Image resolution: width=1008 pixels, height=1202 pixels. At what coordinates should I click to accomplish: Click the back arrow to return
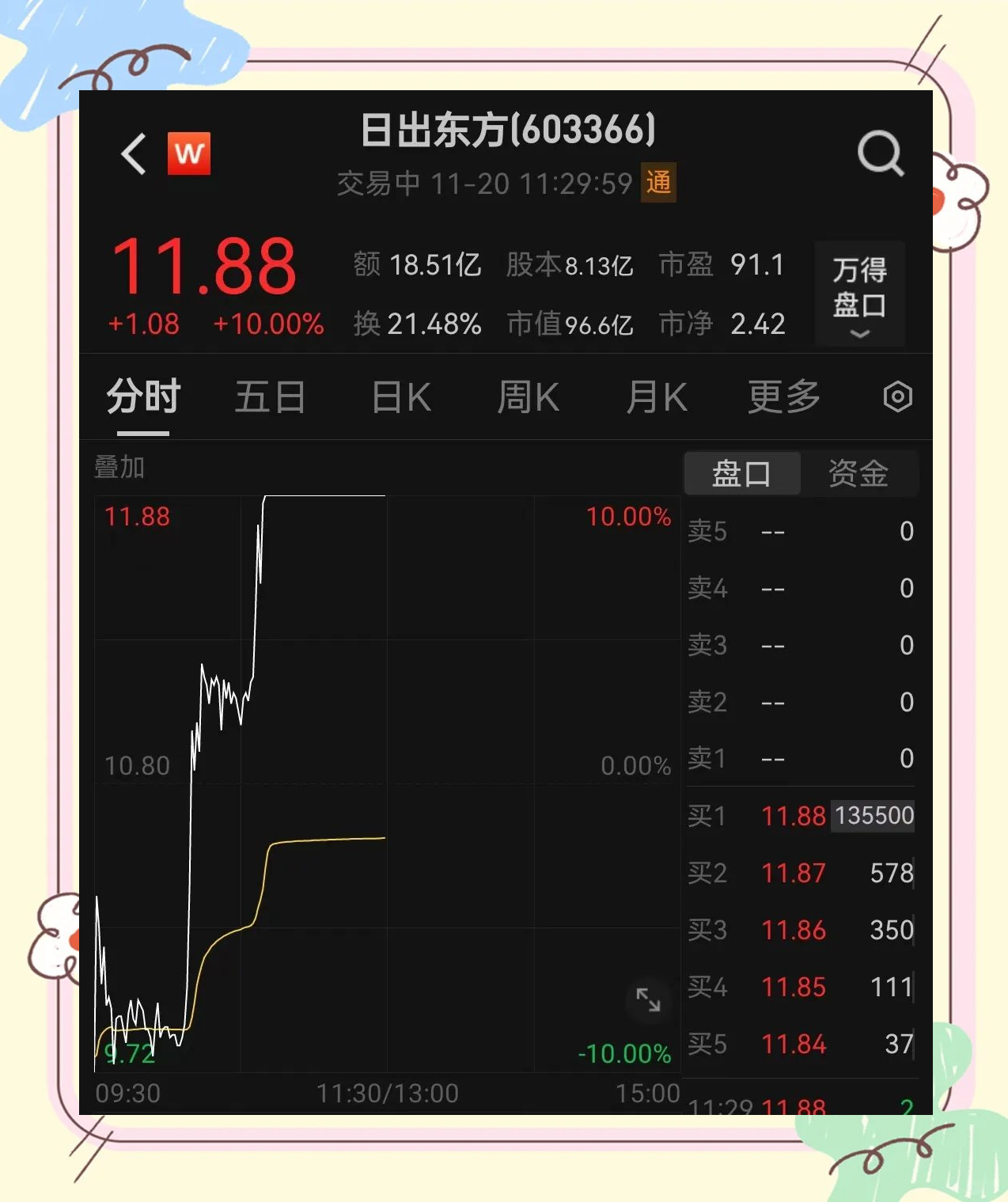(133, 155)
